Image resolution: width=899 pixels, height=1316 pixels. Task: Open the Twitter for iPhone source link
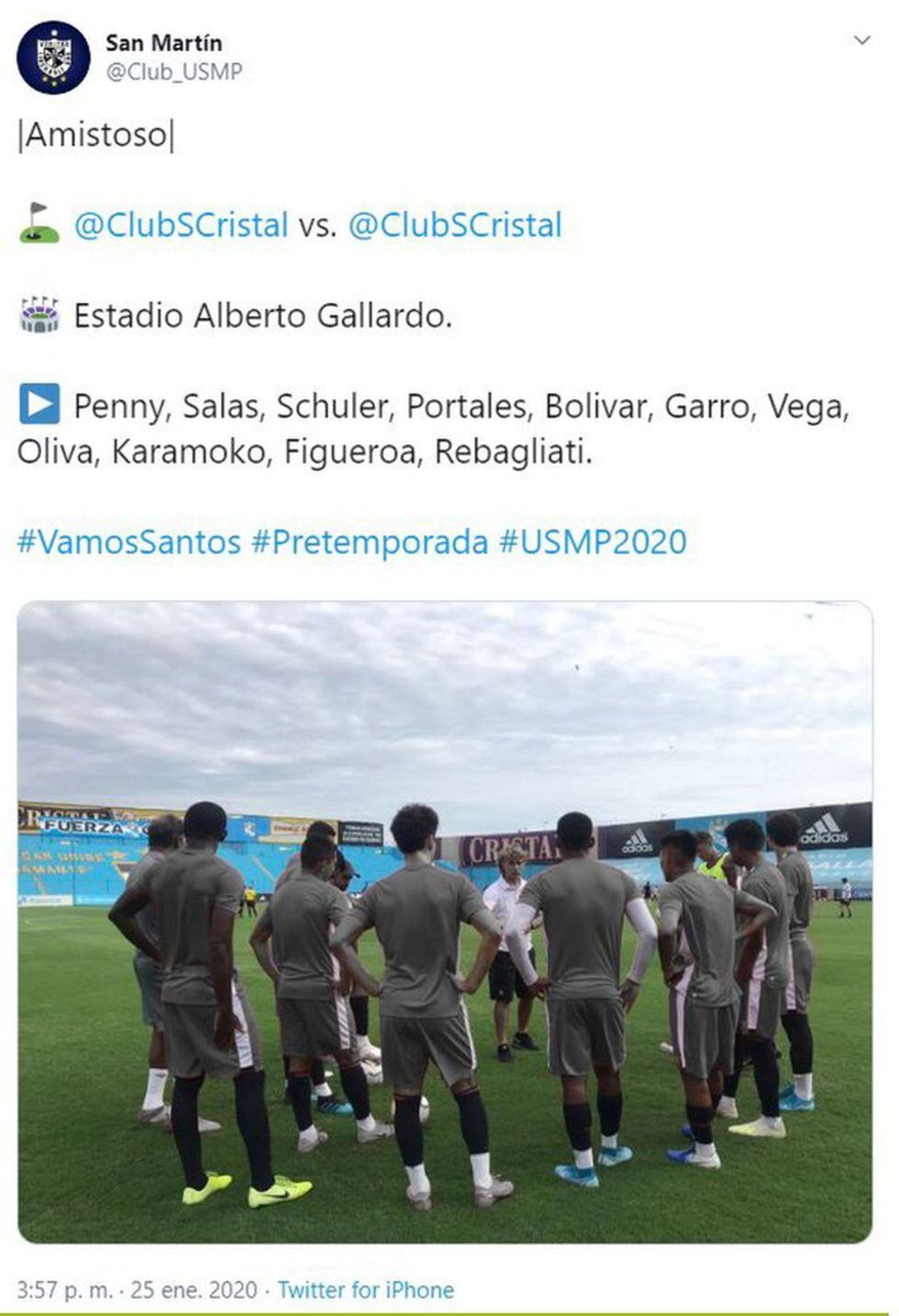click(x=365, y=1289)
